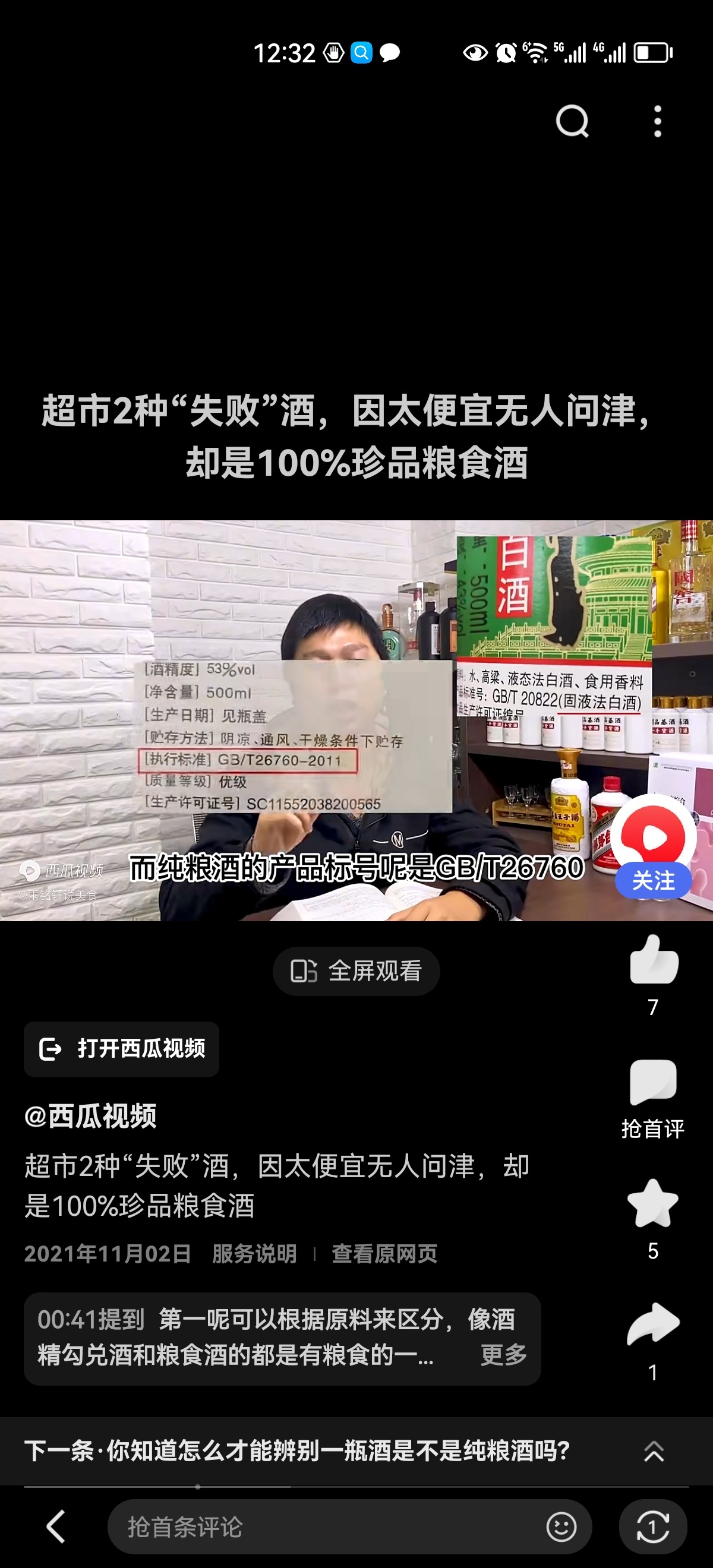Like this video with thumbs-up
The width and height of the screenshot is (713, 1568).
click(x=654, y=960)
